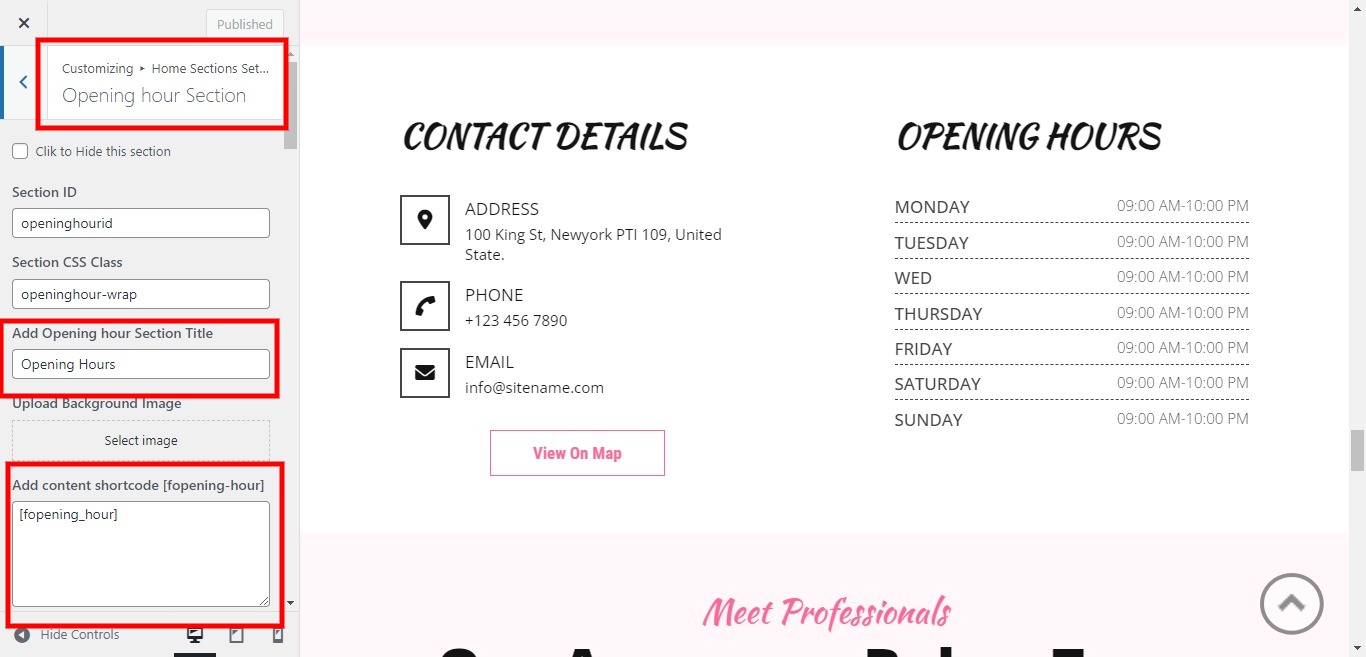Close the customizer panel

tap(24, 23)
